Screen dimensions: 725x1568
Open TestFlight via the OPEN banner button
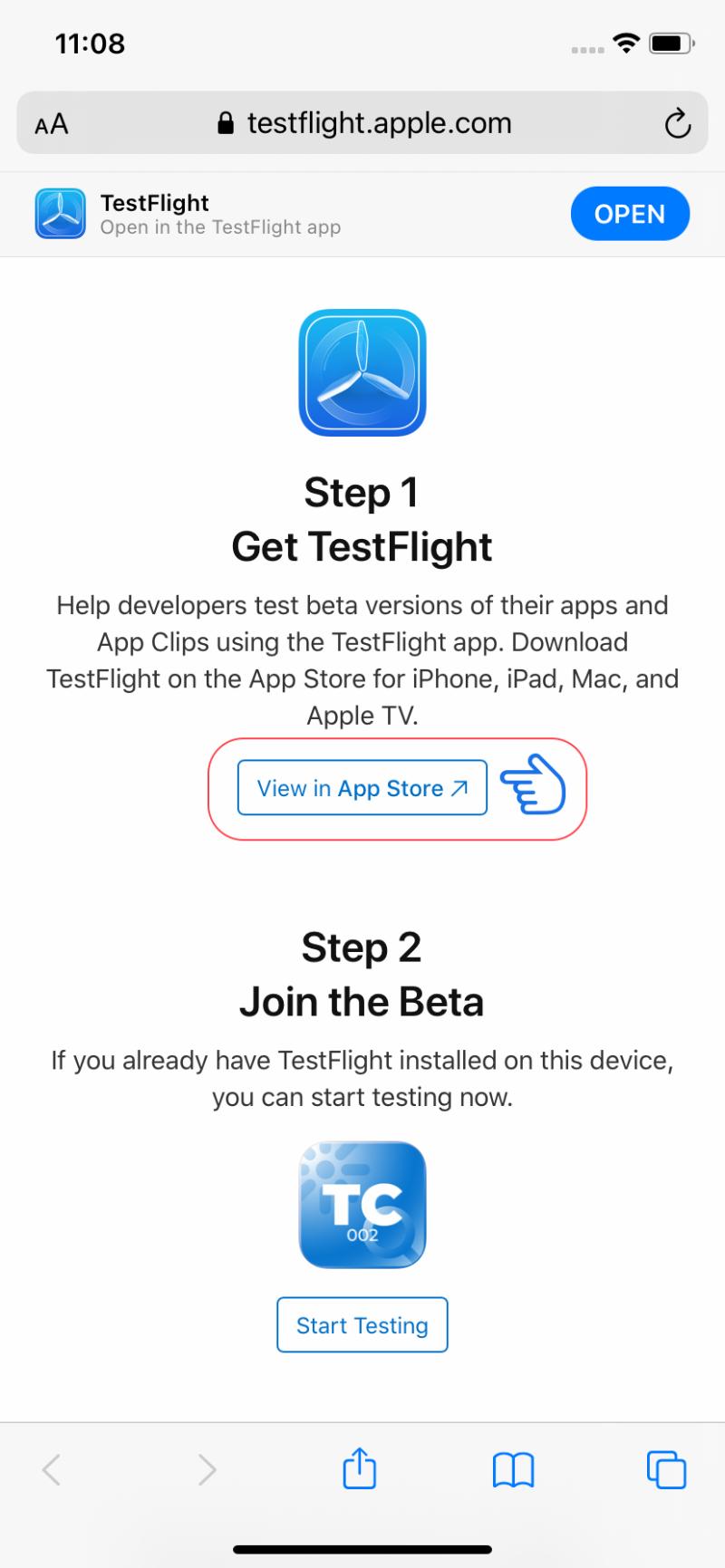[x=630, y=214]
